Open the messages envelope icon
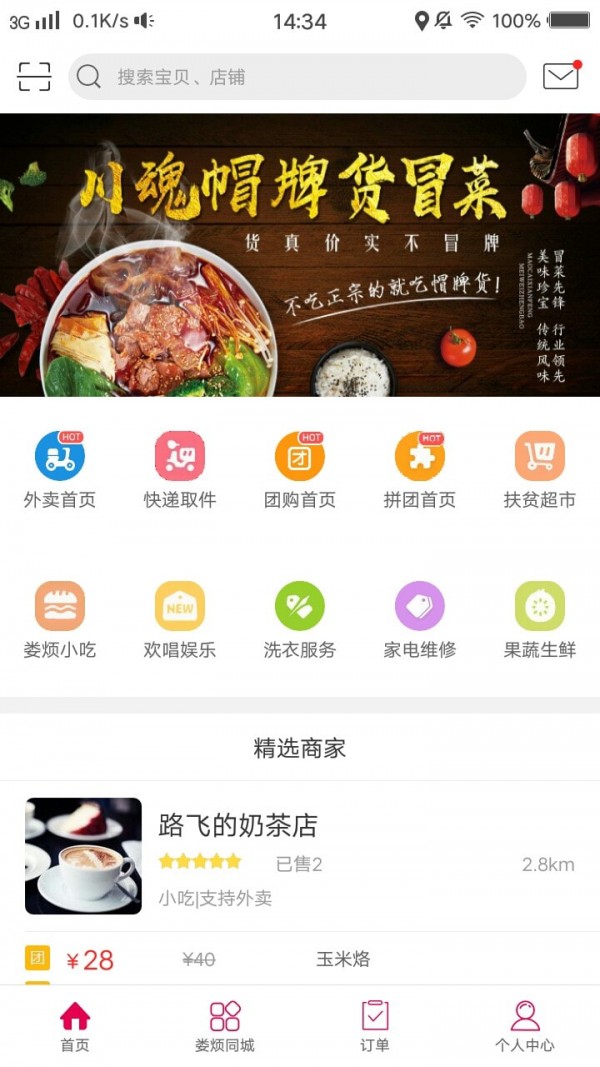The image size is (600, 1067). click(561, 77)
